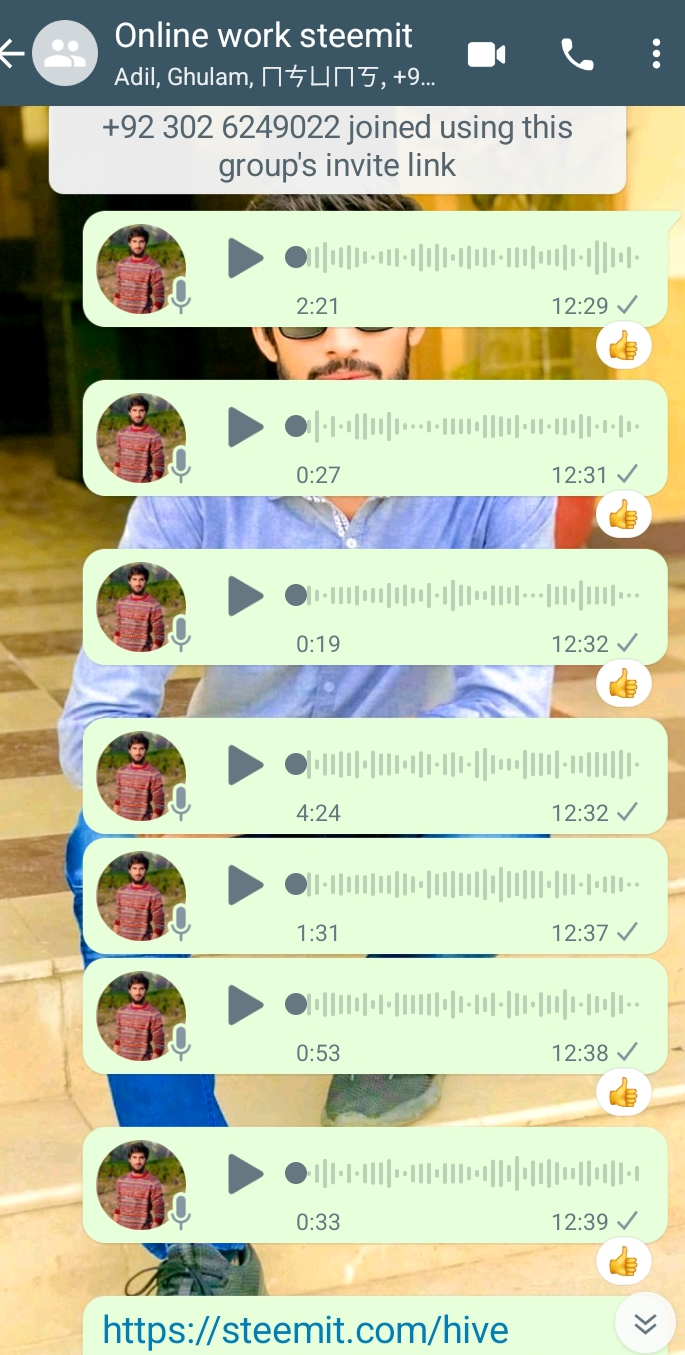View thumbs-up reaction on 12:29 voice message
685x1355 pixels.
(623, 347)
